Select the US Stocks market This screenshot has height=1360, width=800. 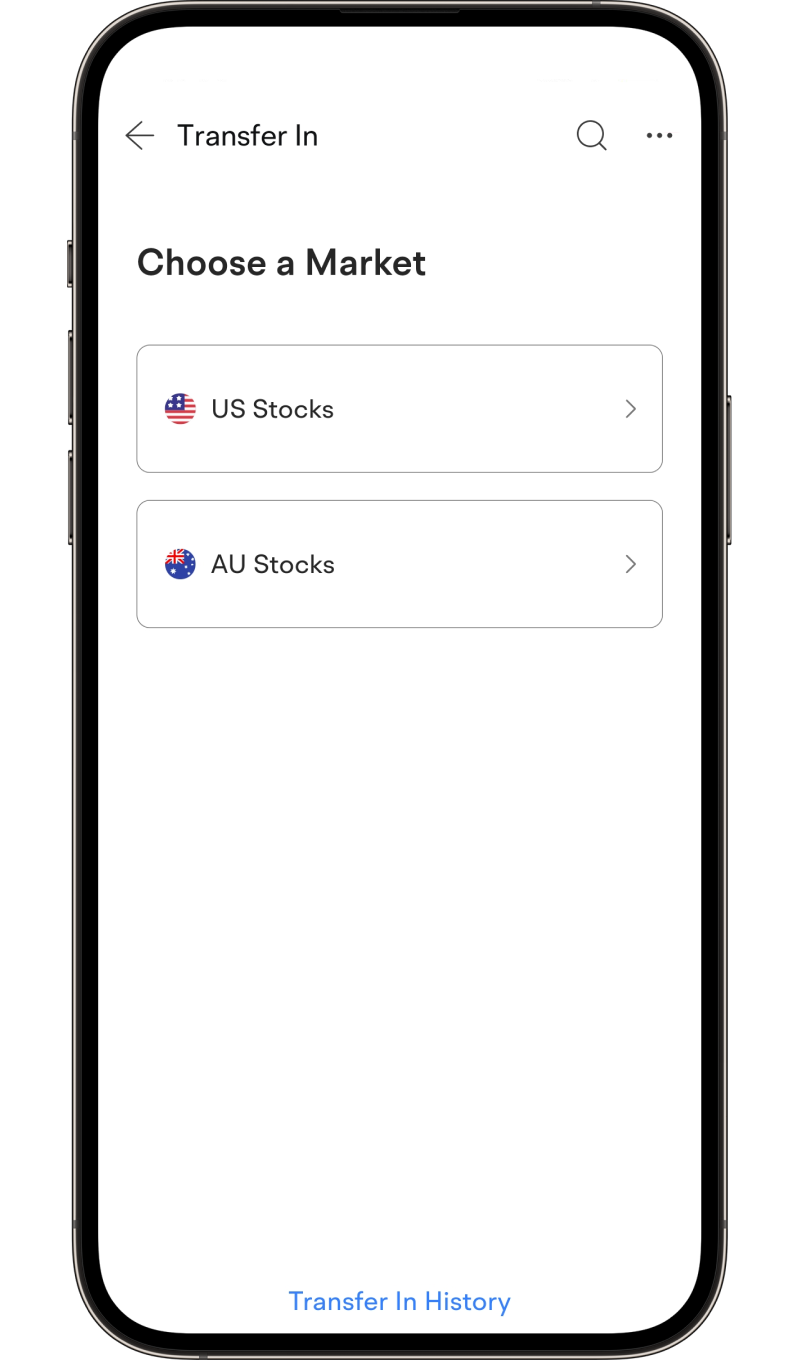pos(399,409)
